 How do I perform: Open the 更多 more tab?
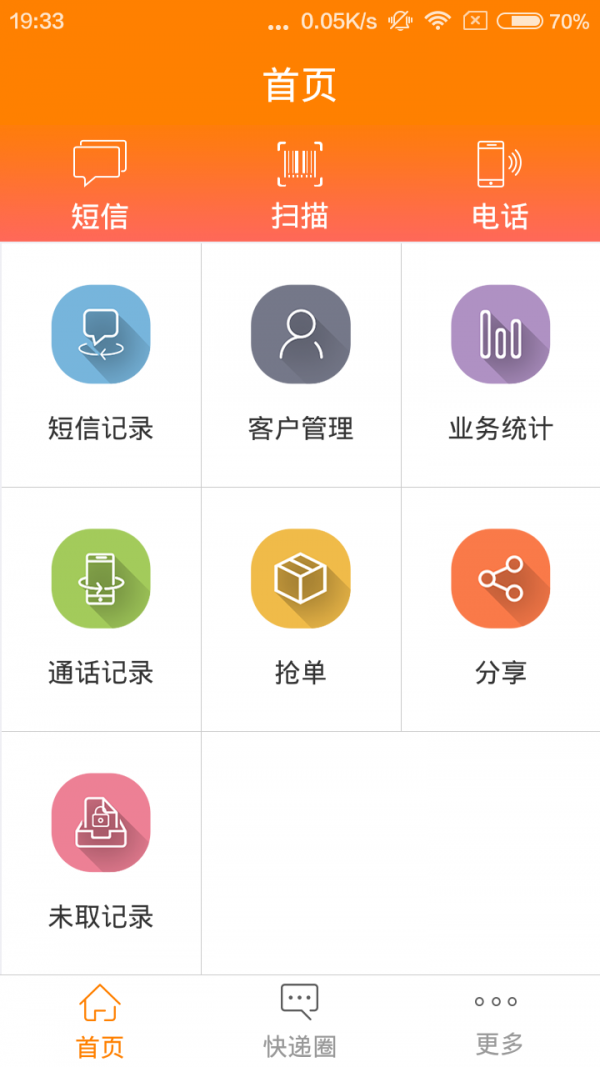click(499, 1020)
